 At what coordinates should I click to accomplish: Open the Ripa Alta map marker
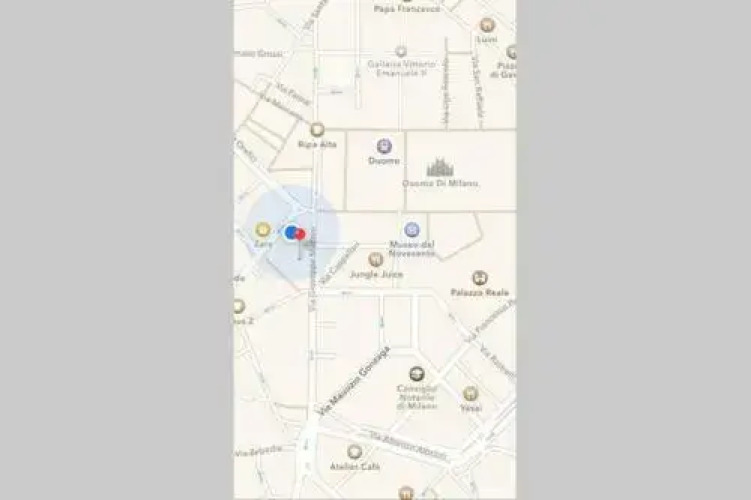coord(317,129)
